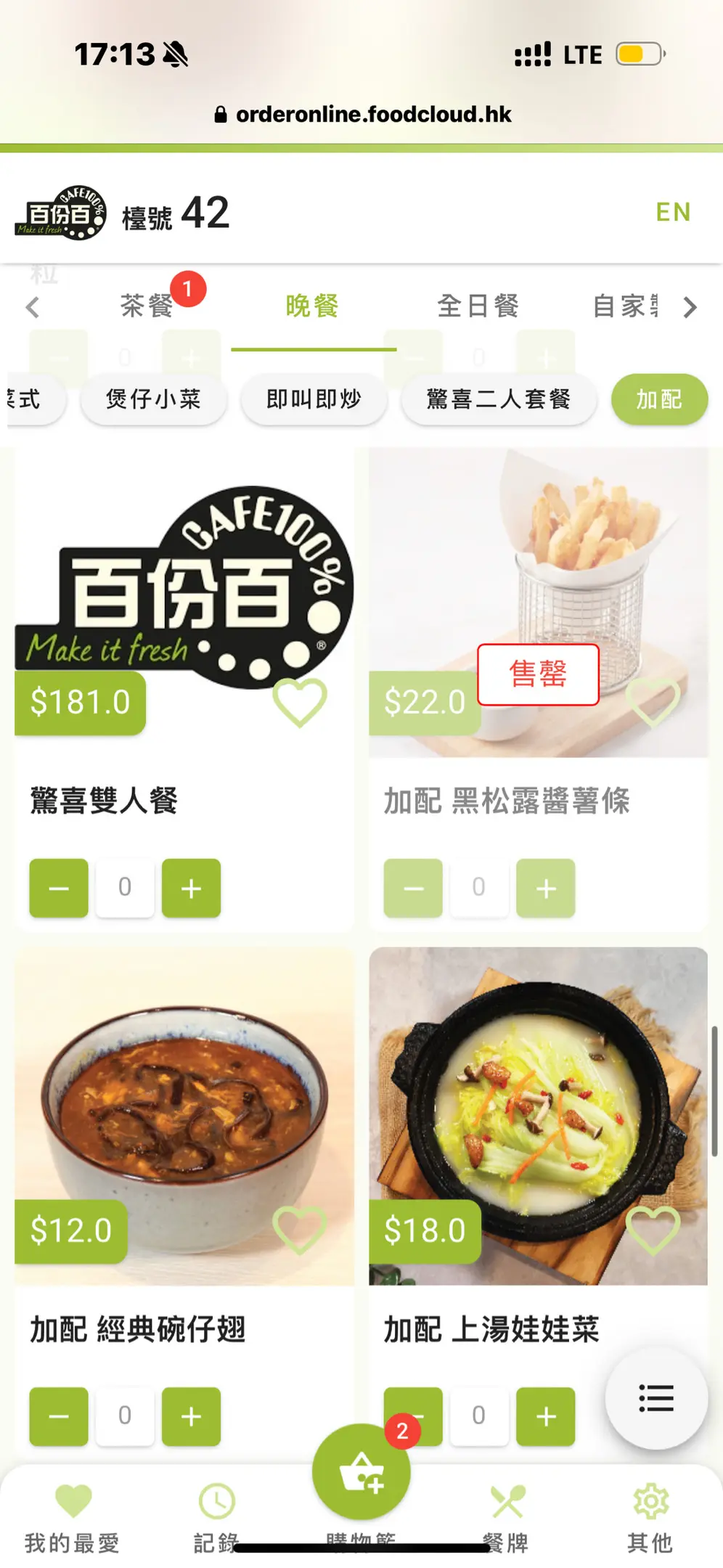Switch to the 全日餐 tab

pos(478,306)
